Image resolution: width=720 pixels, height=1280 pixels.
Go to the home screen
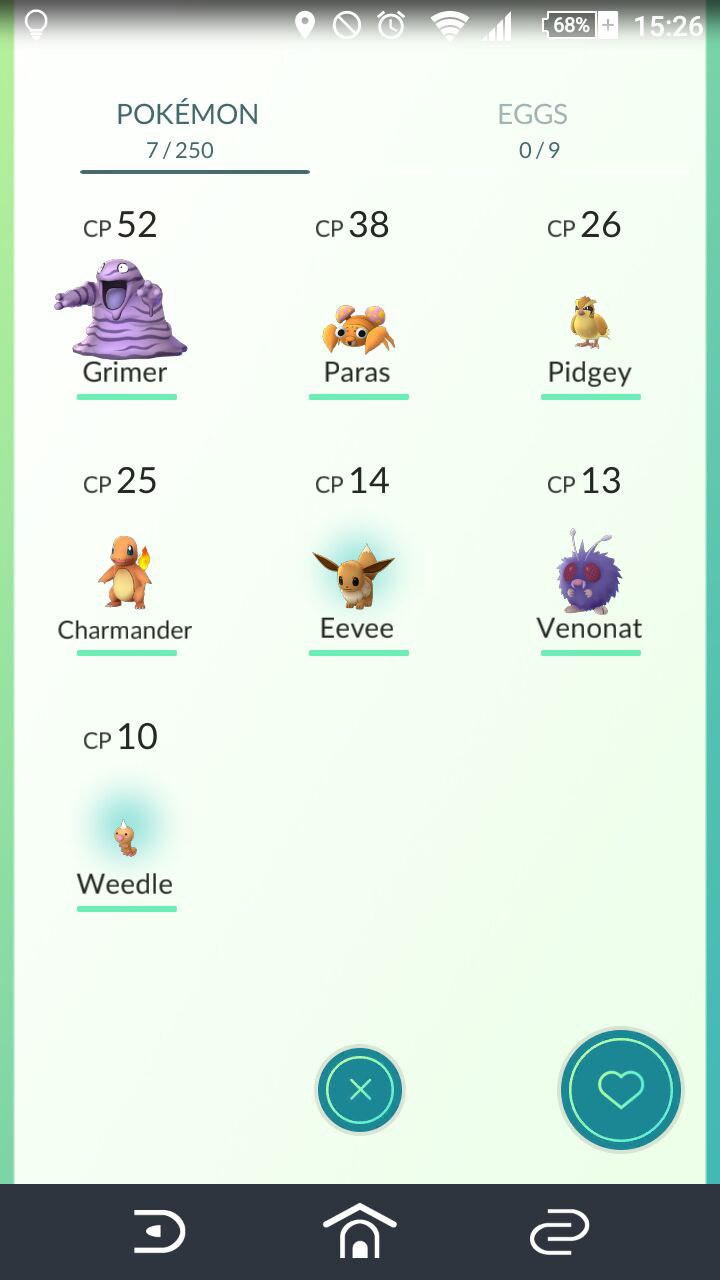pos(360,1232)
